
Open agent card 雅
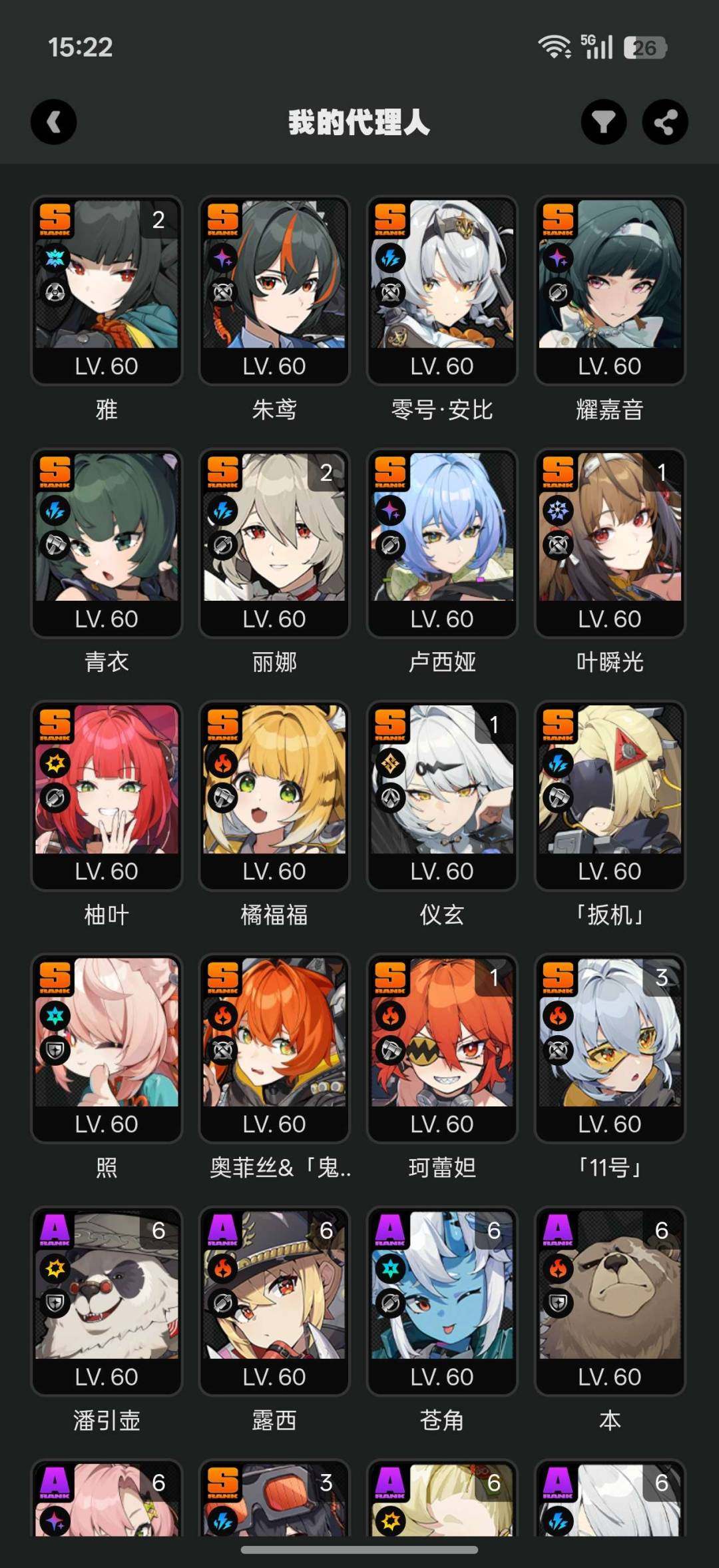coord(107,290)
